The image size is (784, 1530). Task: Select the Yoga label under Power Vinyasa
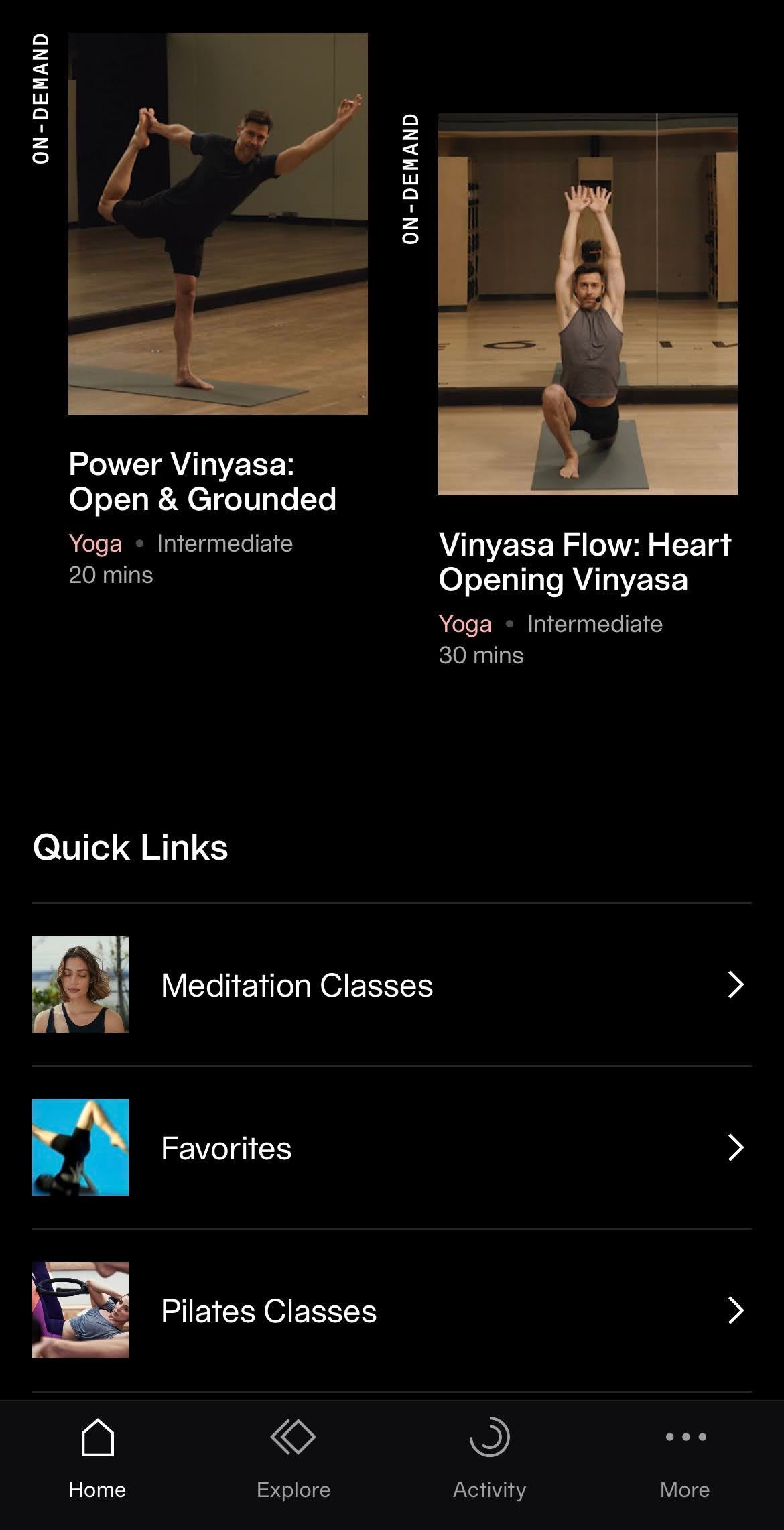click(94, 544)
